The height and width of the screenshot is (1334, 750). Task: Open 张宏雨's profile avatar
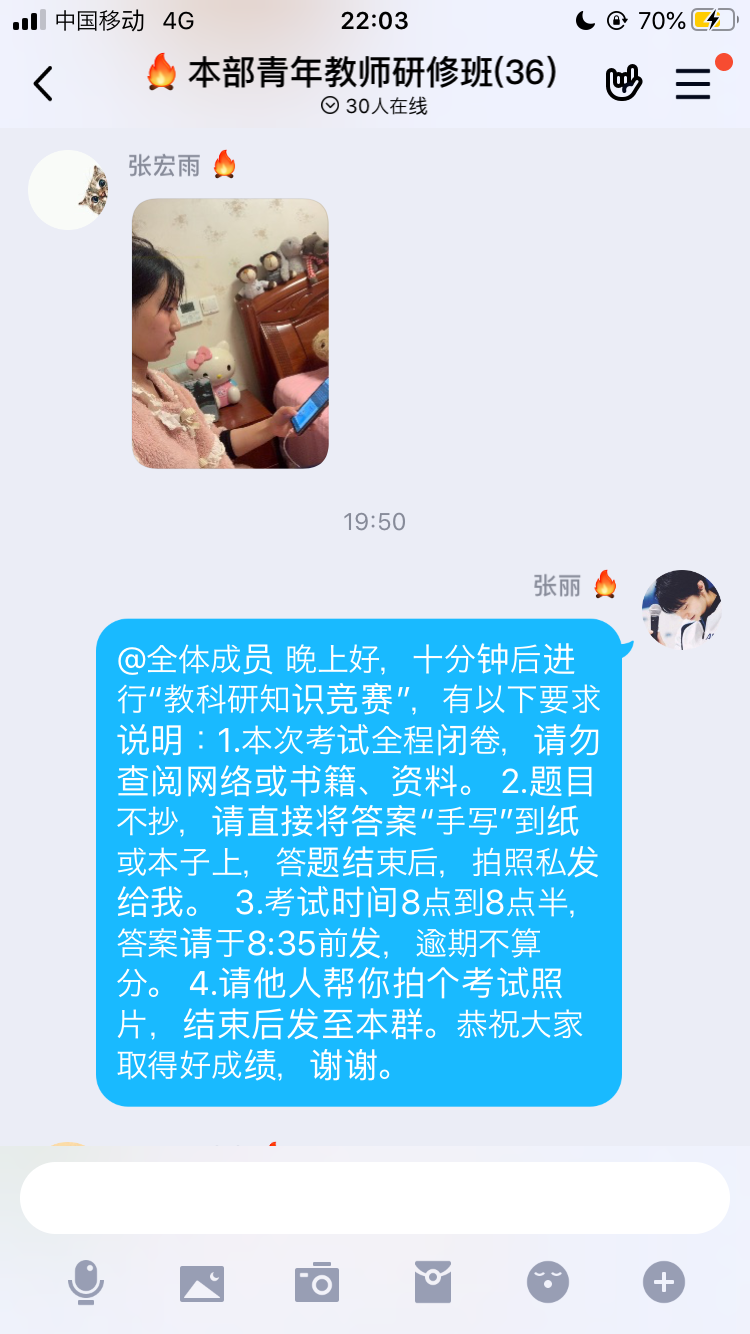pyautogui.click(x=68, y=190)
